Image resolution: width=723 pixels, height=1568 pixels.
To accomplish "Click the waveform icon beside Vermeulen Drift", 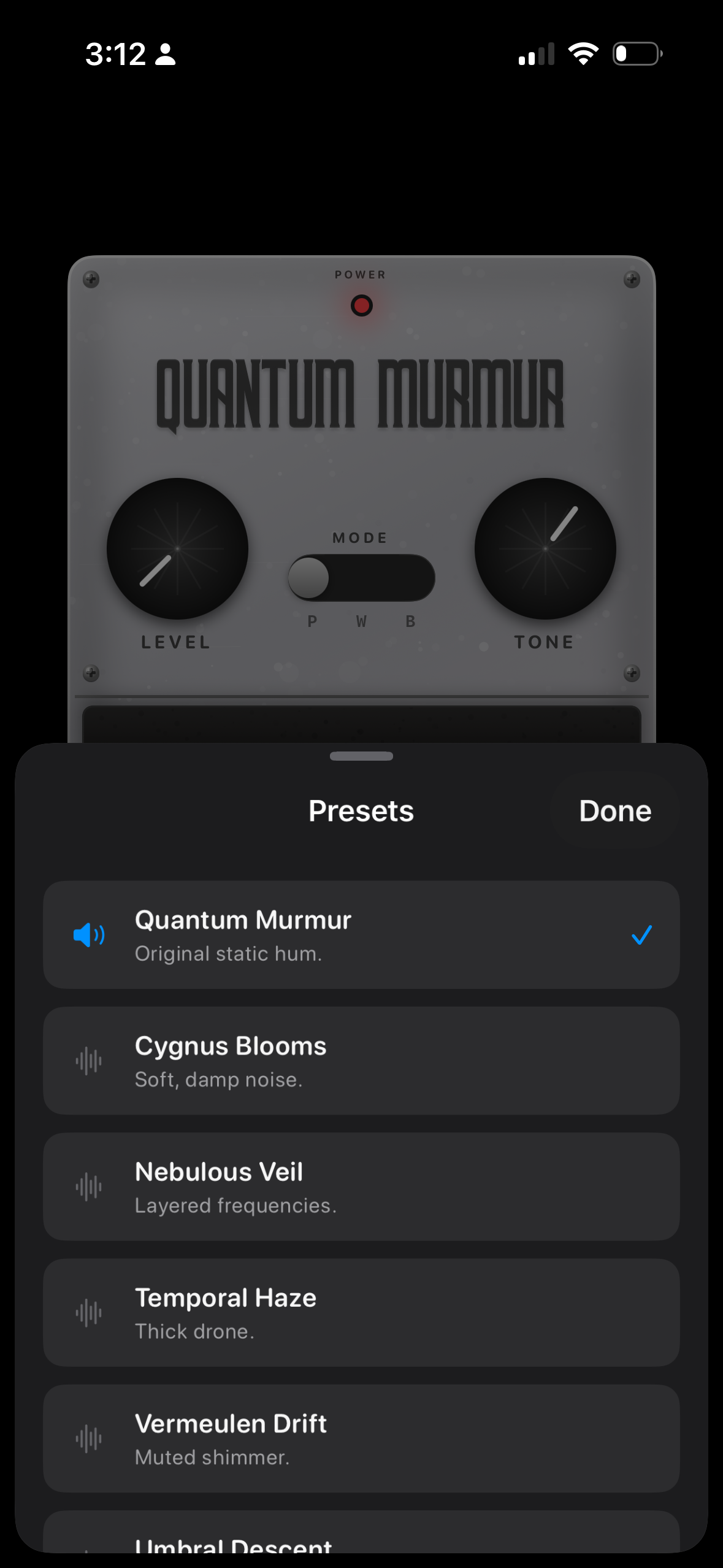I will click(90, 1440).
